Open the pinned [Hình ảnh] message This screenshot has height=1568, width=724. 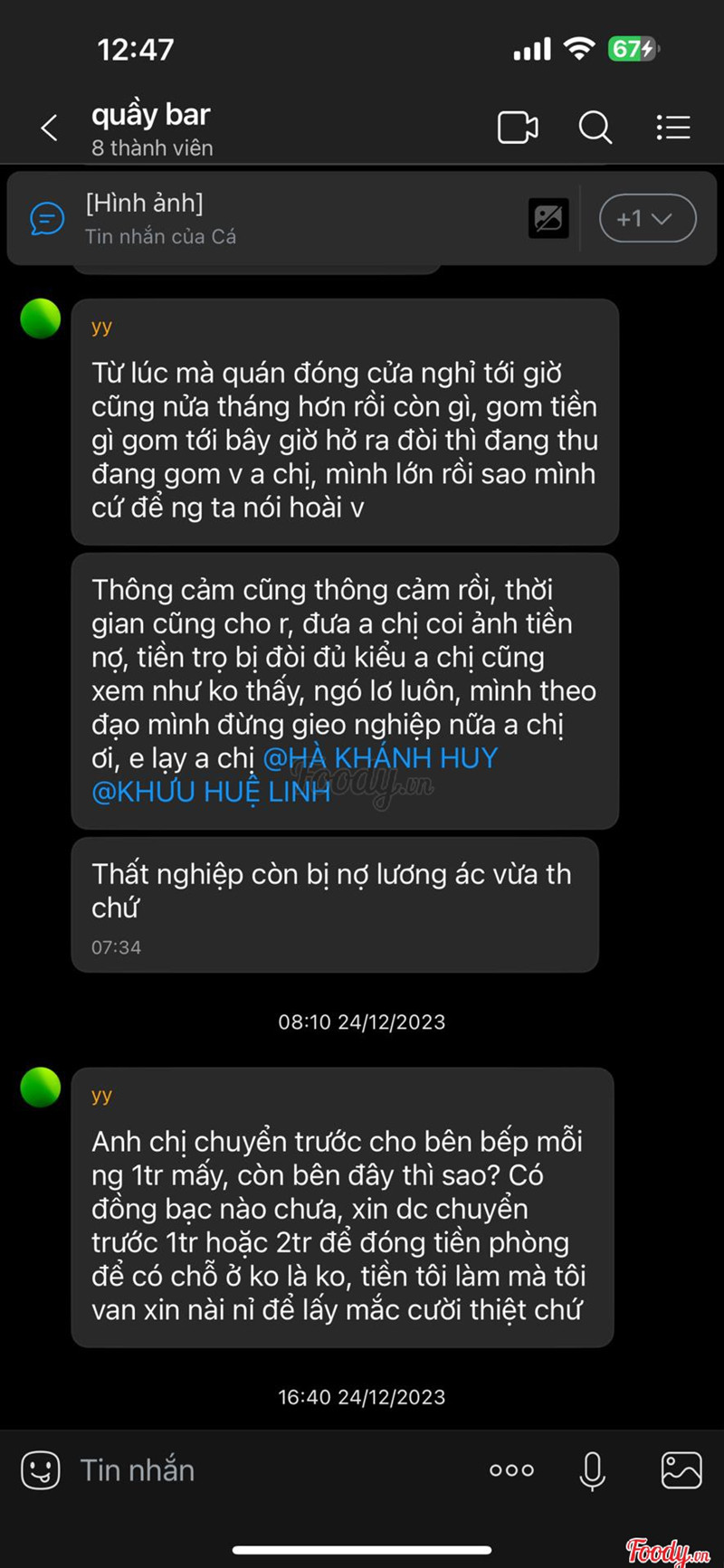coord(271,219)
